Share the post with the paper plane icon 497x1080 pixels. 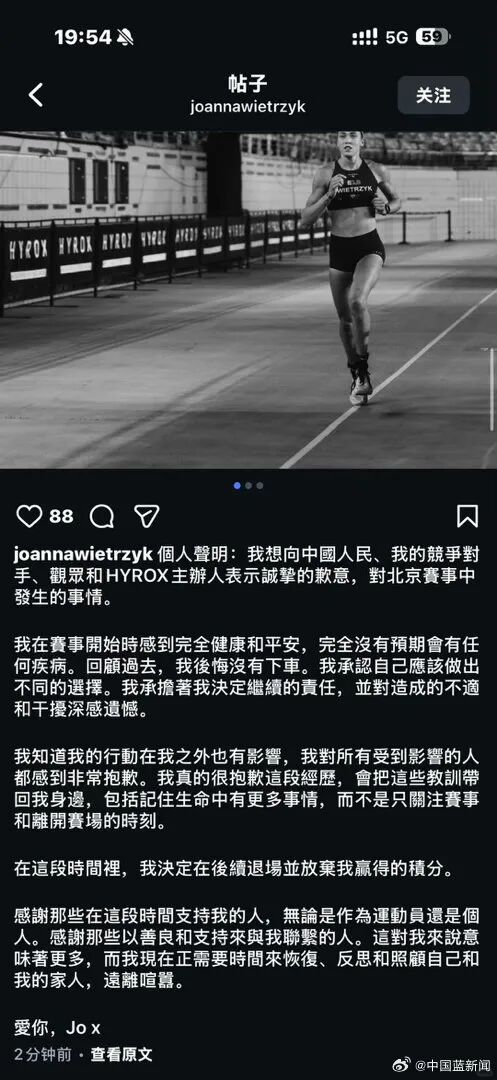coord(147,516)
